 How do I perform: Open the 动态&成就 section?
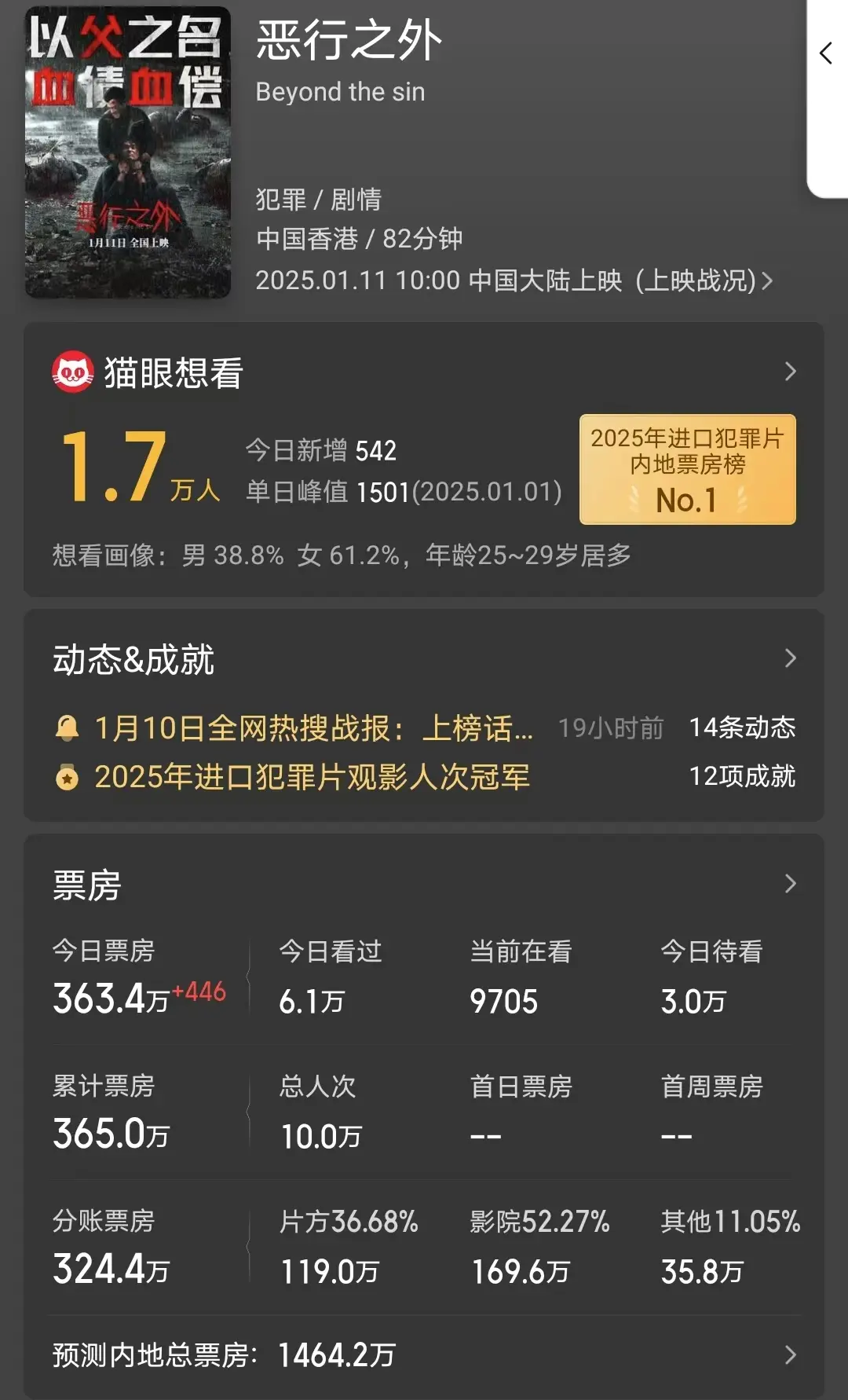[790, 658]
